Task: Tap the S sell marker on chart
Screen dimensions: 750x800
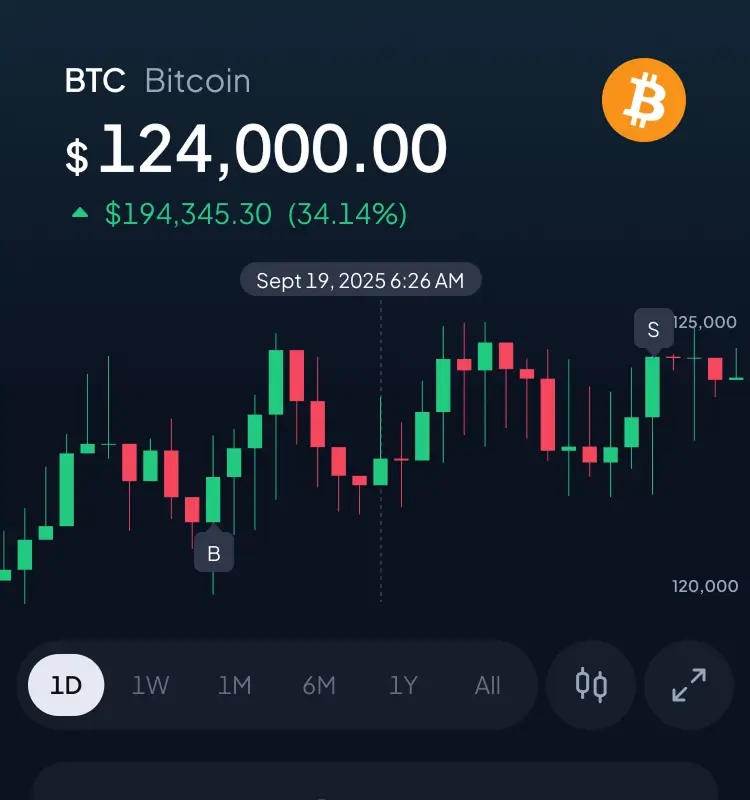Action: 654,329
